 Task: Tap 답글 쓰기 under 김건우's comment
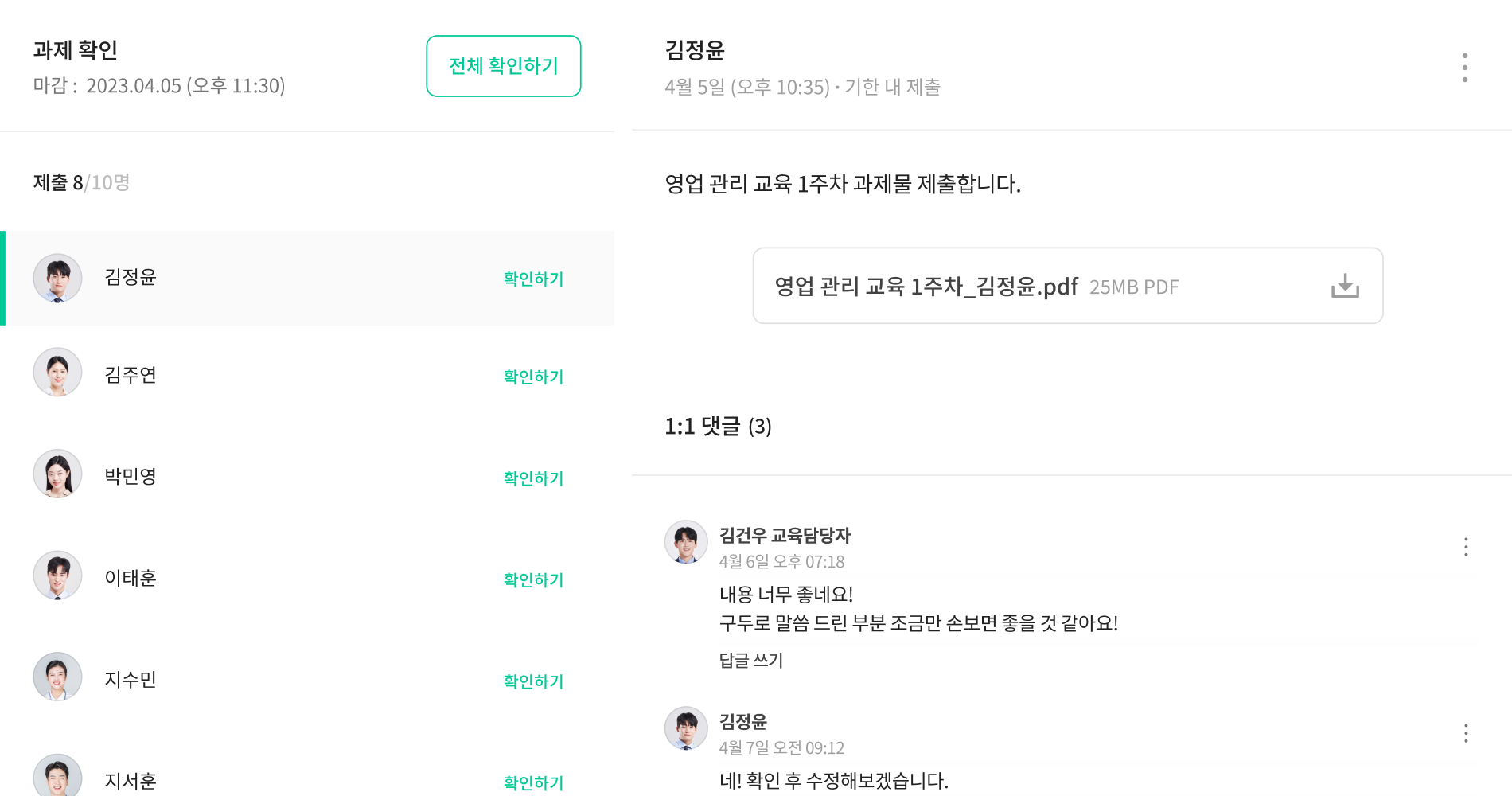750,660
